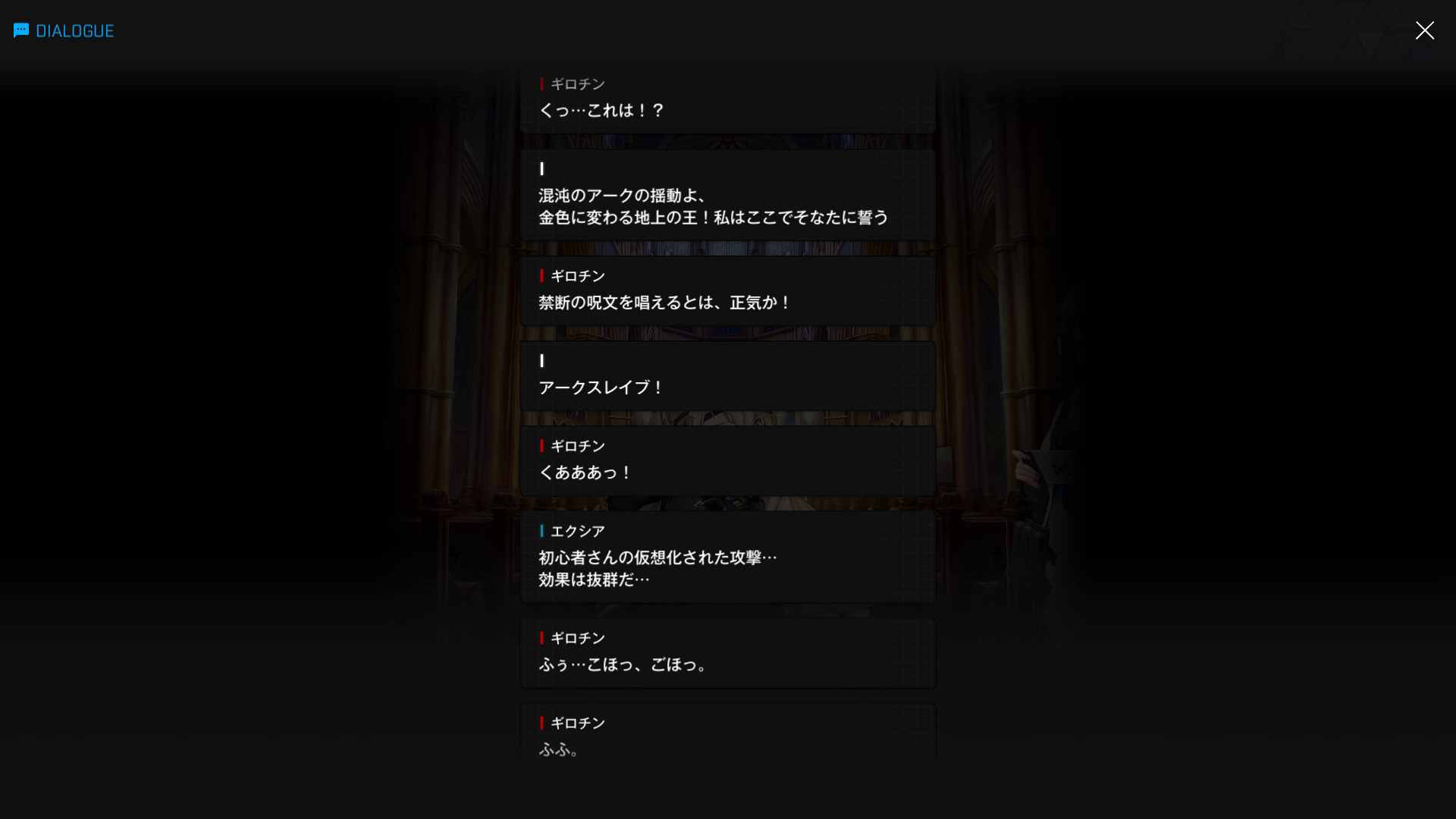Close the dialogue log

(x=1424, y=30)
